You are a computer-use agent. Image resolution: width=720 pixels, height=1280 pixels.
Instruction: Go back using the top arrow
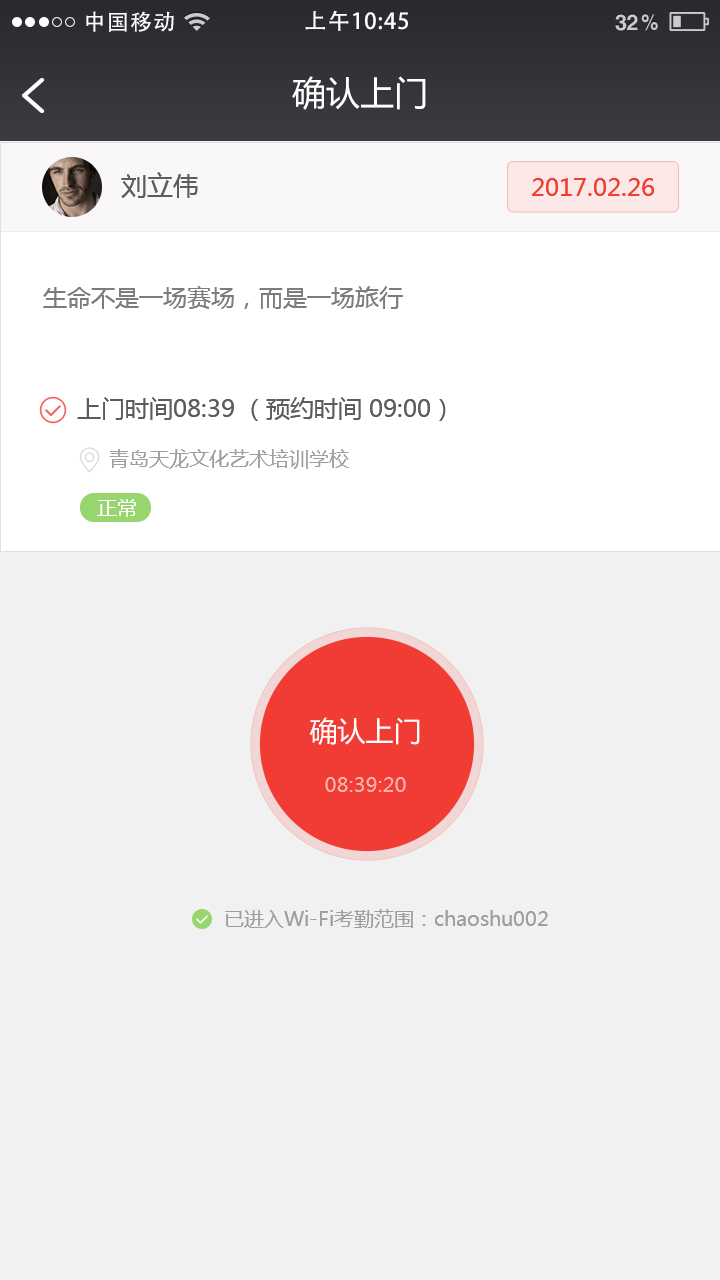[34, 96]
